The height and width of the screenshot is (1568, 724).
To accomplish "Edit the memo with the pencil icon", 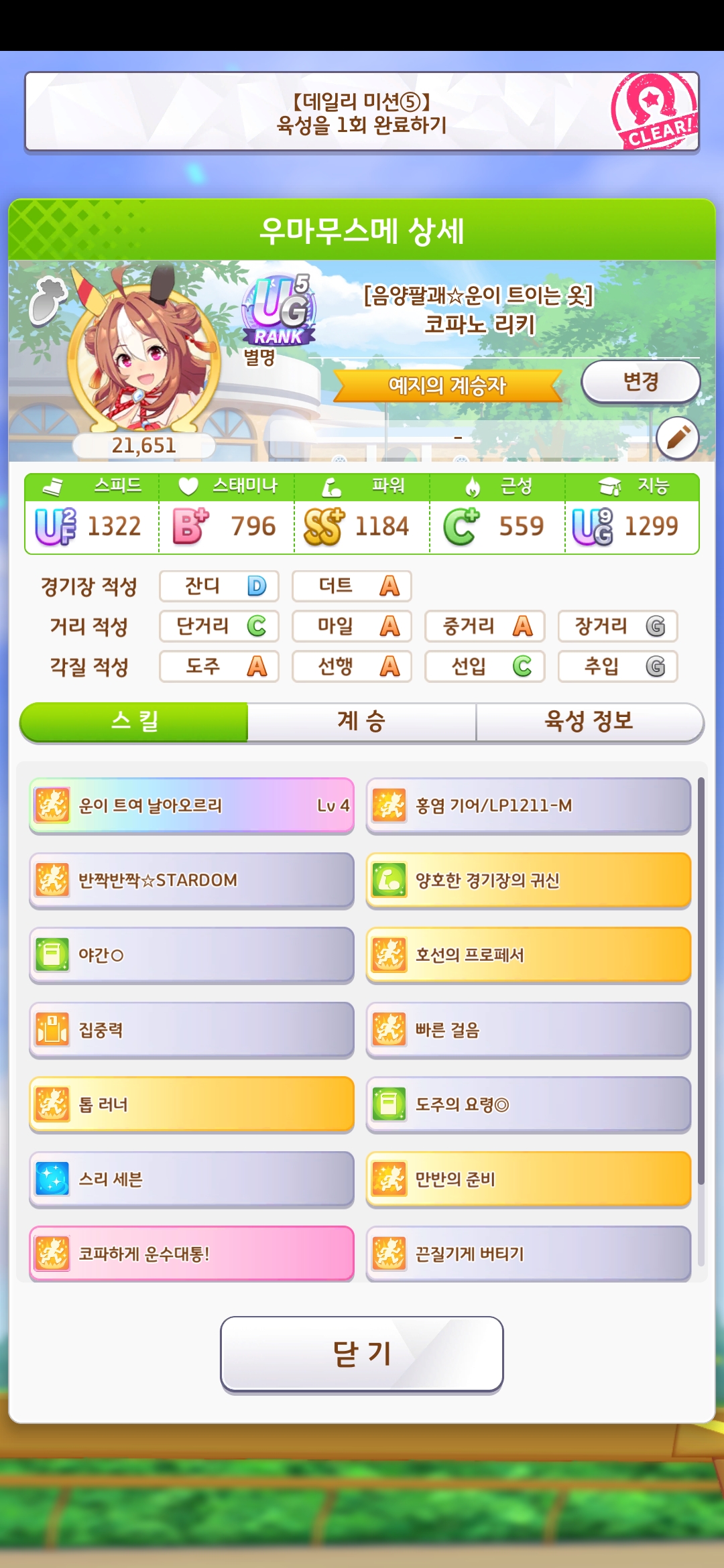I will tap(677, 438).
